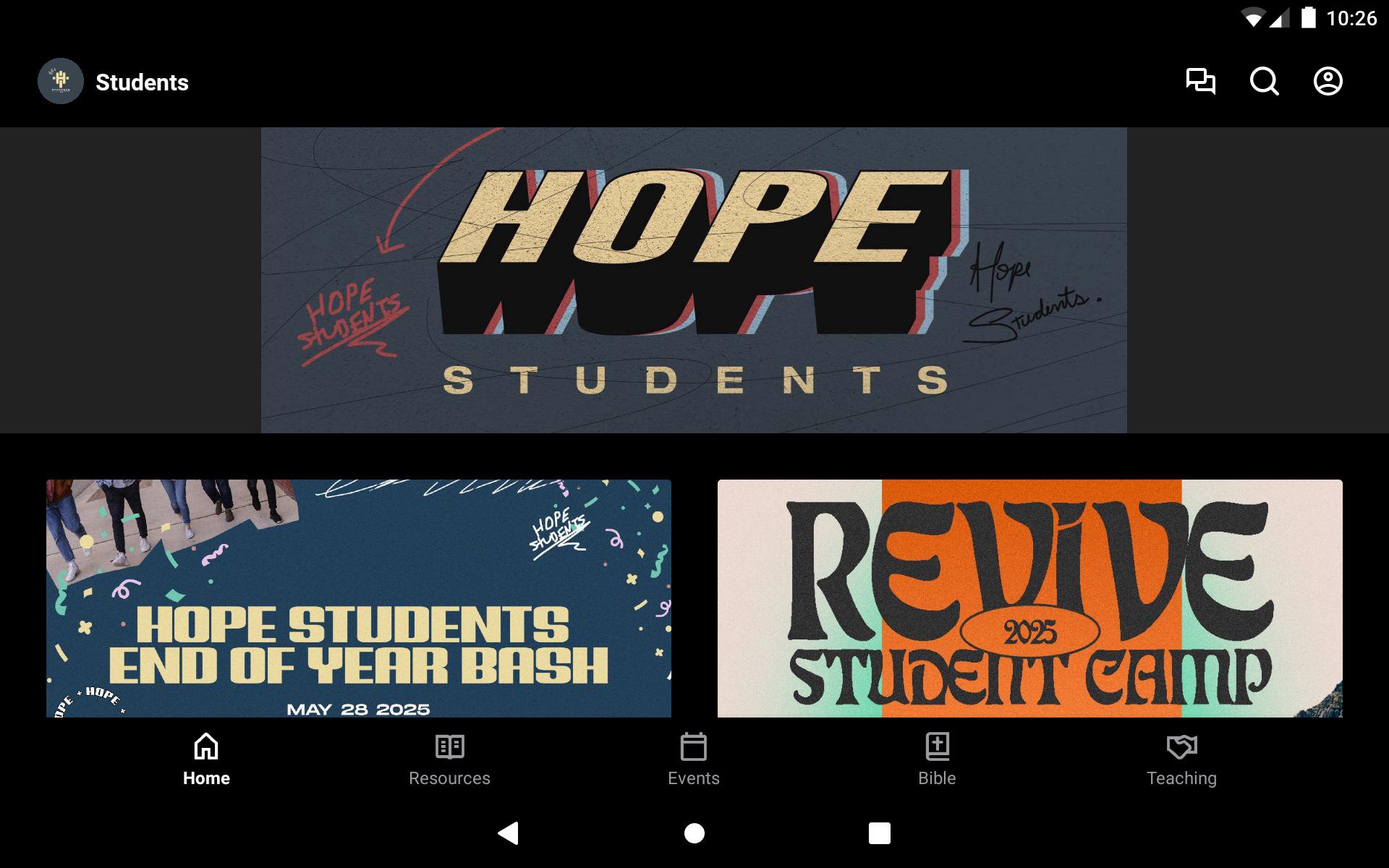Switch to the Teaching tab
Screen dimensions: 1389x868
(x=1181, y=759)
